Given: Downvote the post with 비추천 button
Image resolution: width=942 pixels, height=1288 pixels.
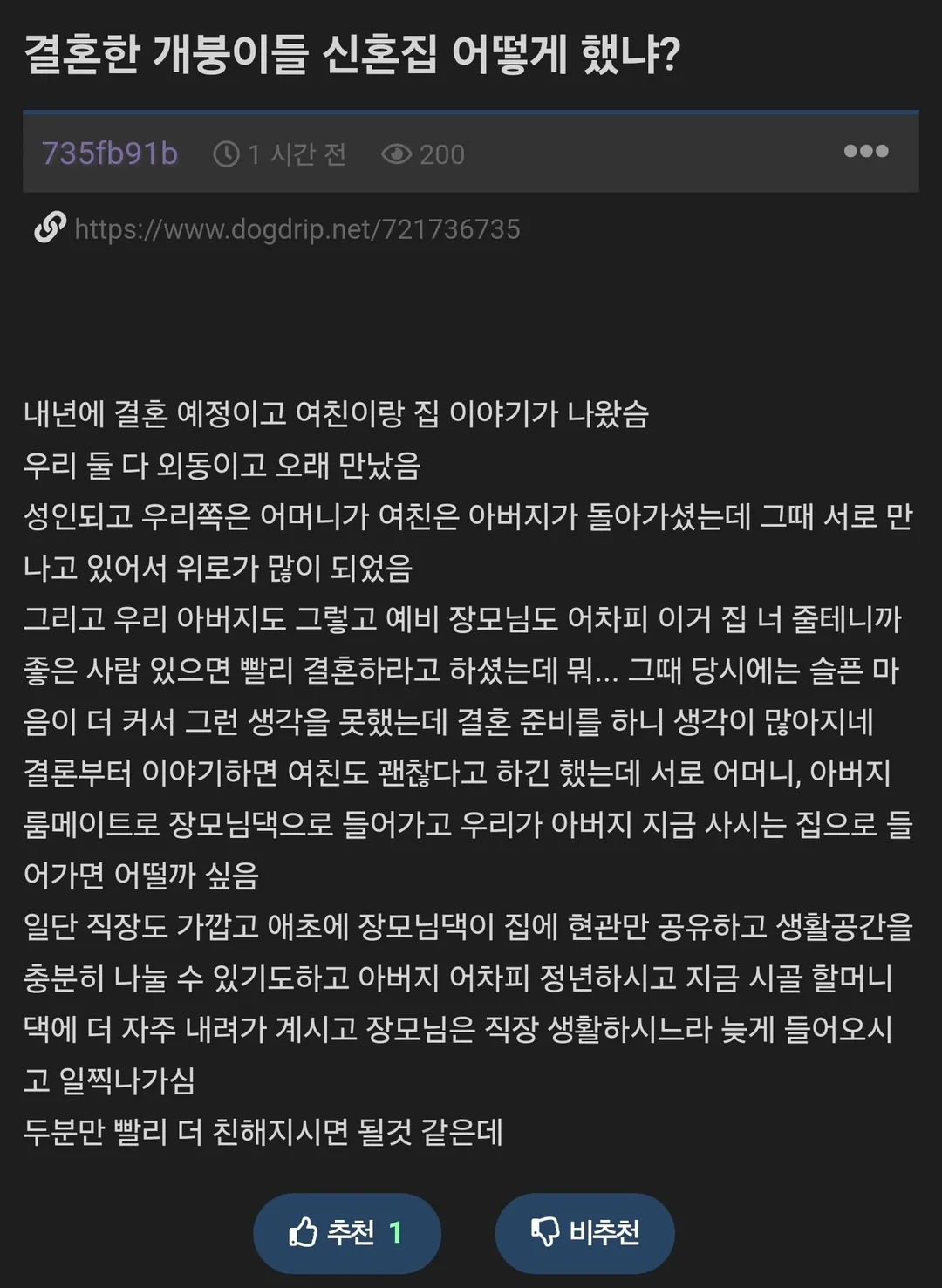Looking at the screenshot, I should click(x=585, y=1233).
